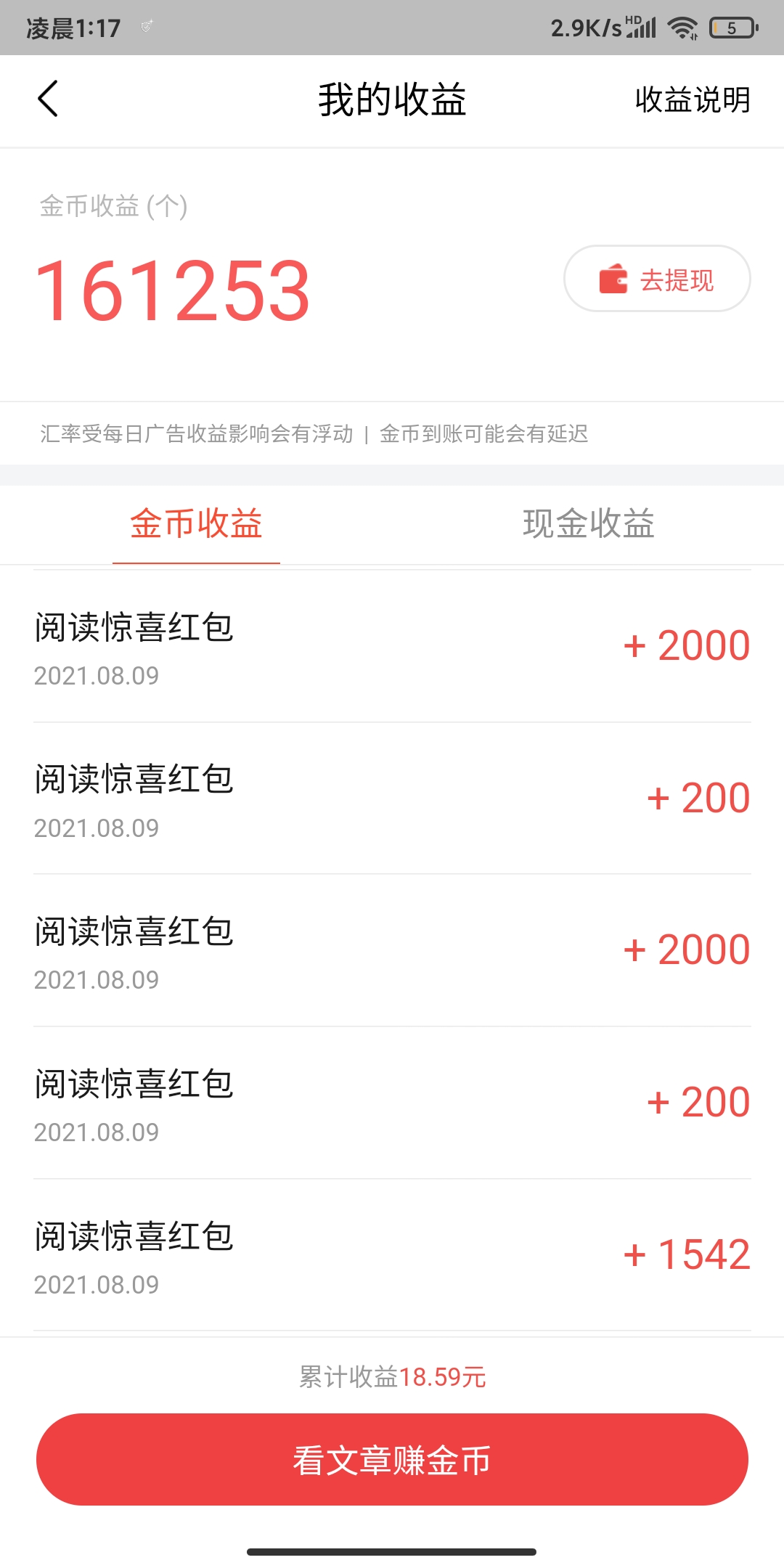This screenshot has width=784, height=1568.
Task: Tap the 看文章赚金币 button at bottom
Action: point(392,1459)
